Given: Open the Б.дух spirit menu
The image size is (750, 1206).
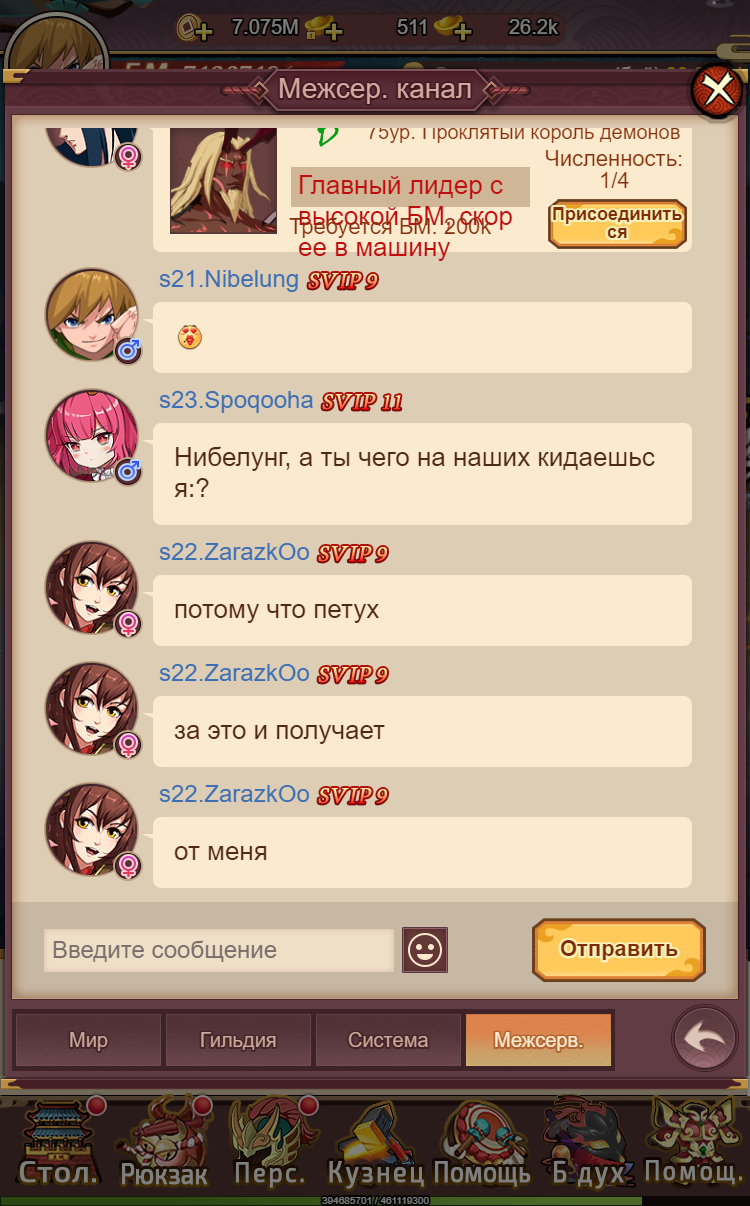Looking at the screenshot, I should [x=589, y=1143].
